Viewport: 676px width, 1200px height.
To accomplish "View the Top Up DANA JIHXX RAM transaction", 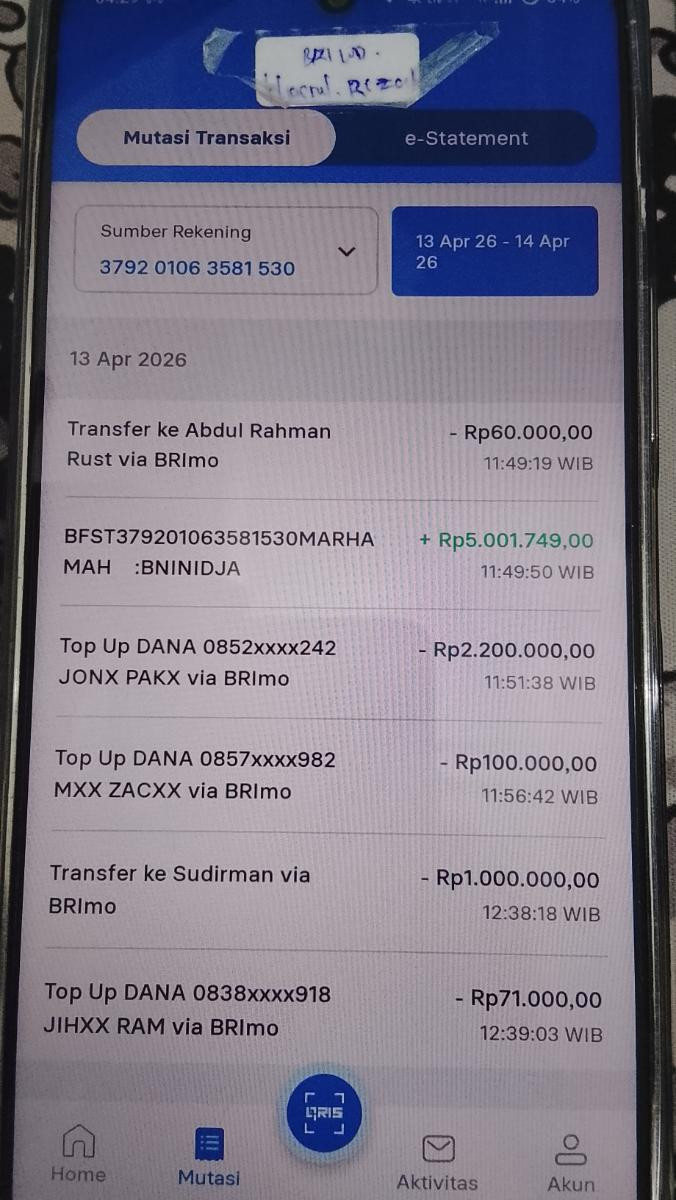I will [x=324, y=1012].
